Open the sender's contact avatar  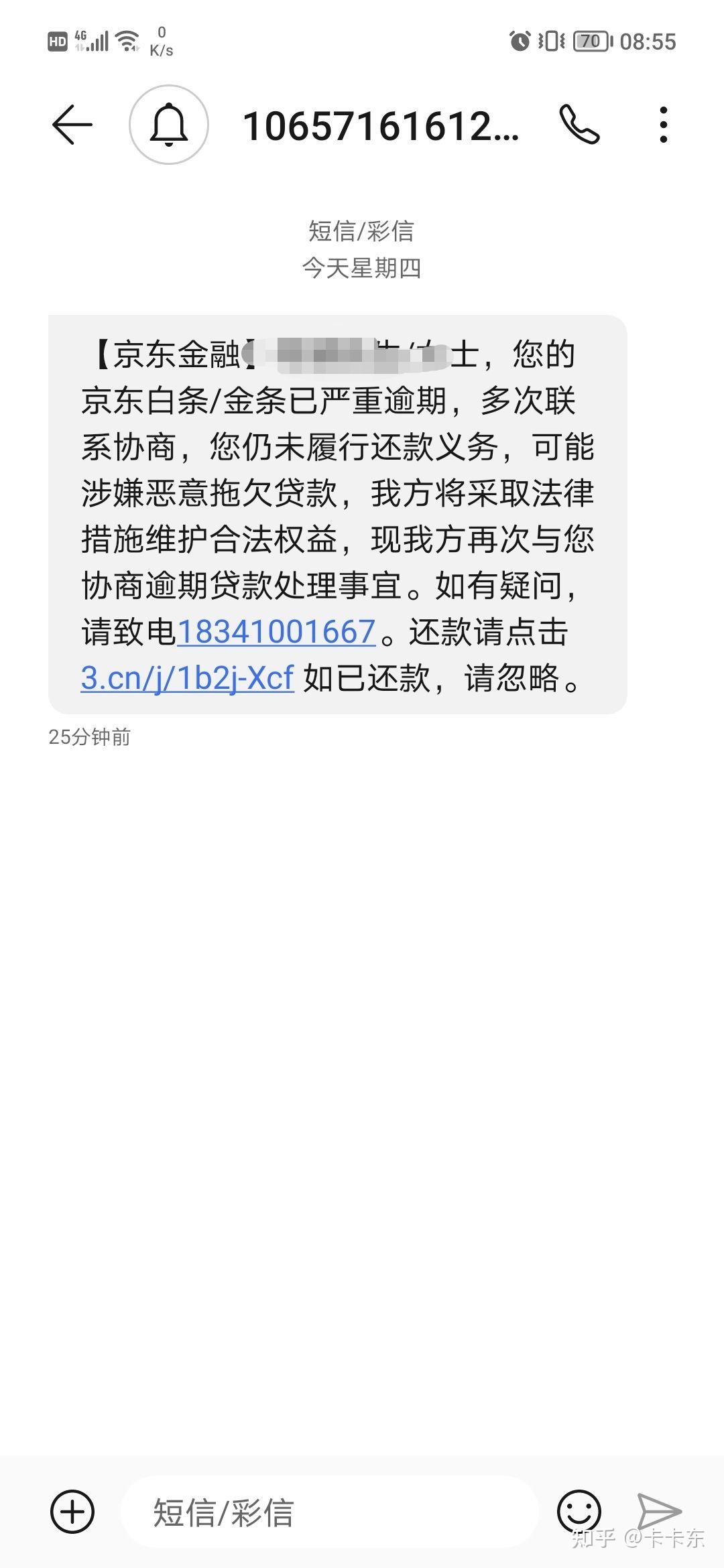click(169, 125)
